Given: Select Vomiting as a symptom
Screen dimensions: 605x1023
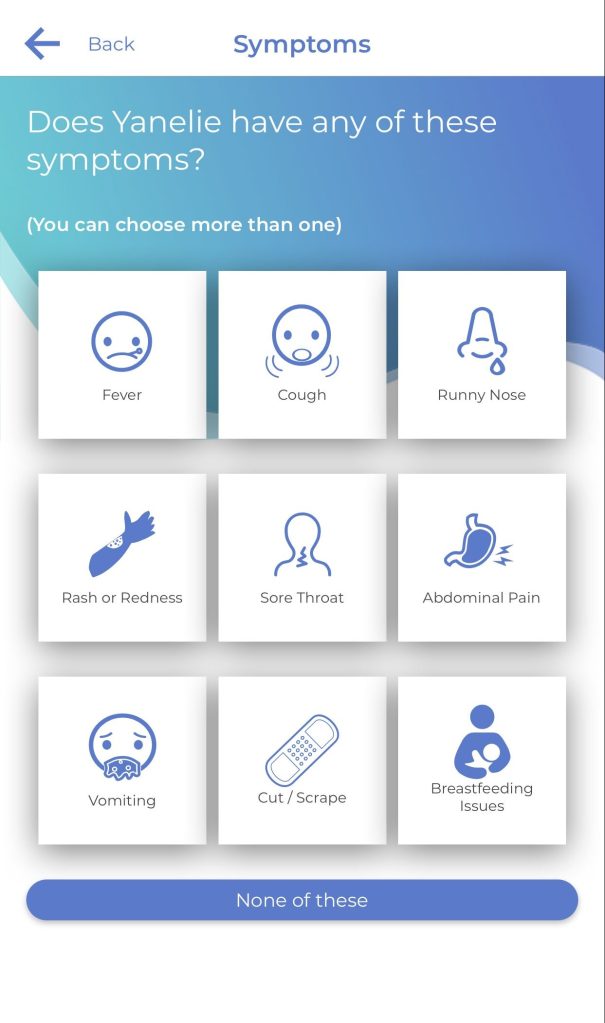Looking at the screenshot, I should click(x=122, y=760).
